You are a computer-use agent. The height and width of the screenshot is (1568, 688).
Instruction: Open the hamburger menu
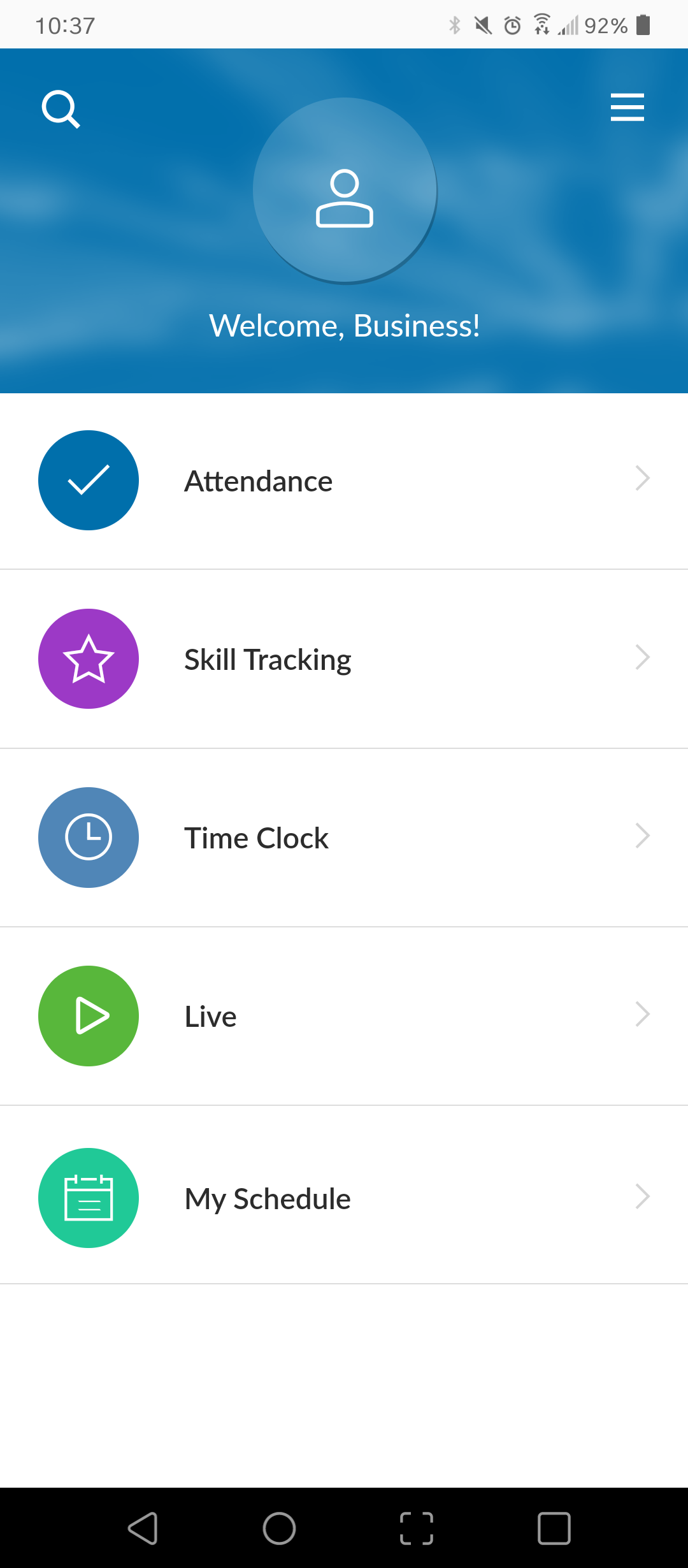627,107
